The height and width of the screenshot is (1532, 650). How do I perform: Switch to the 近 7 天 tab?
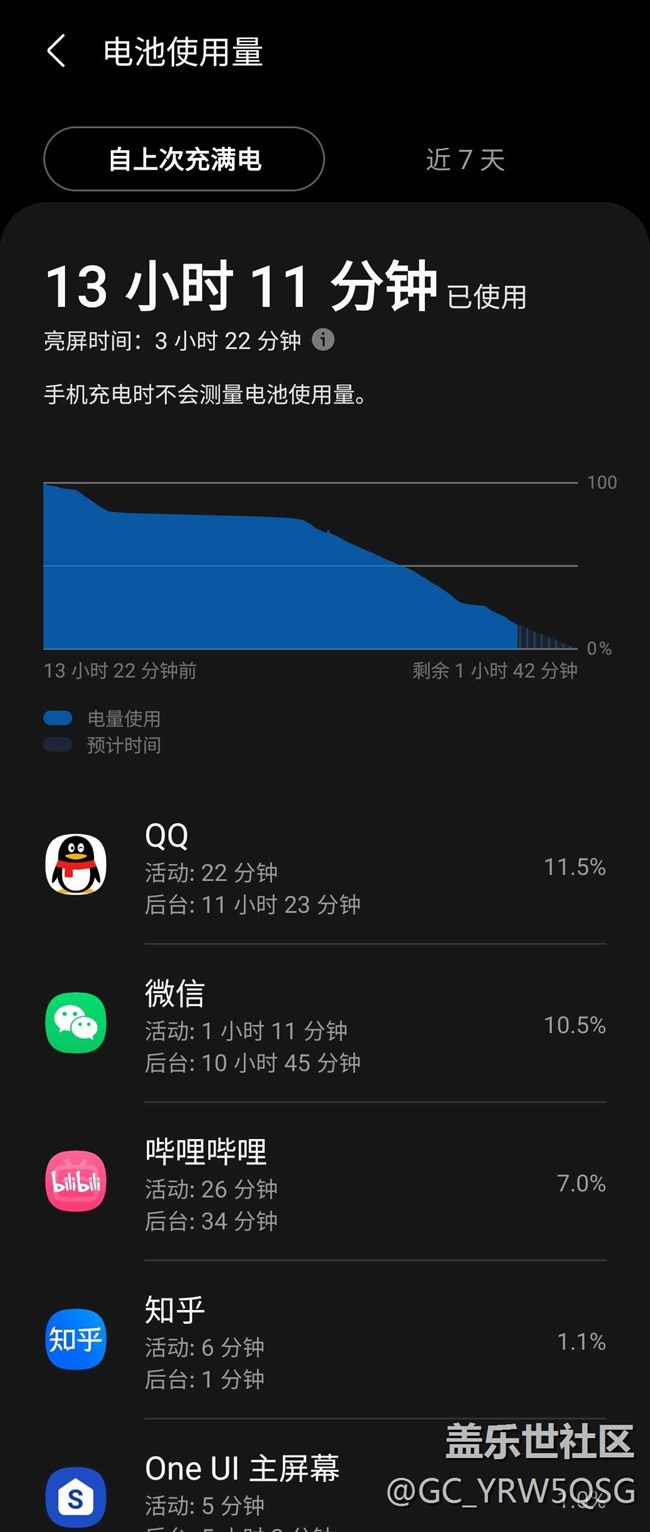point(465,159)
